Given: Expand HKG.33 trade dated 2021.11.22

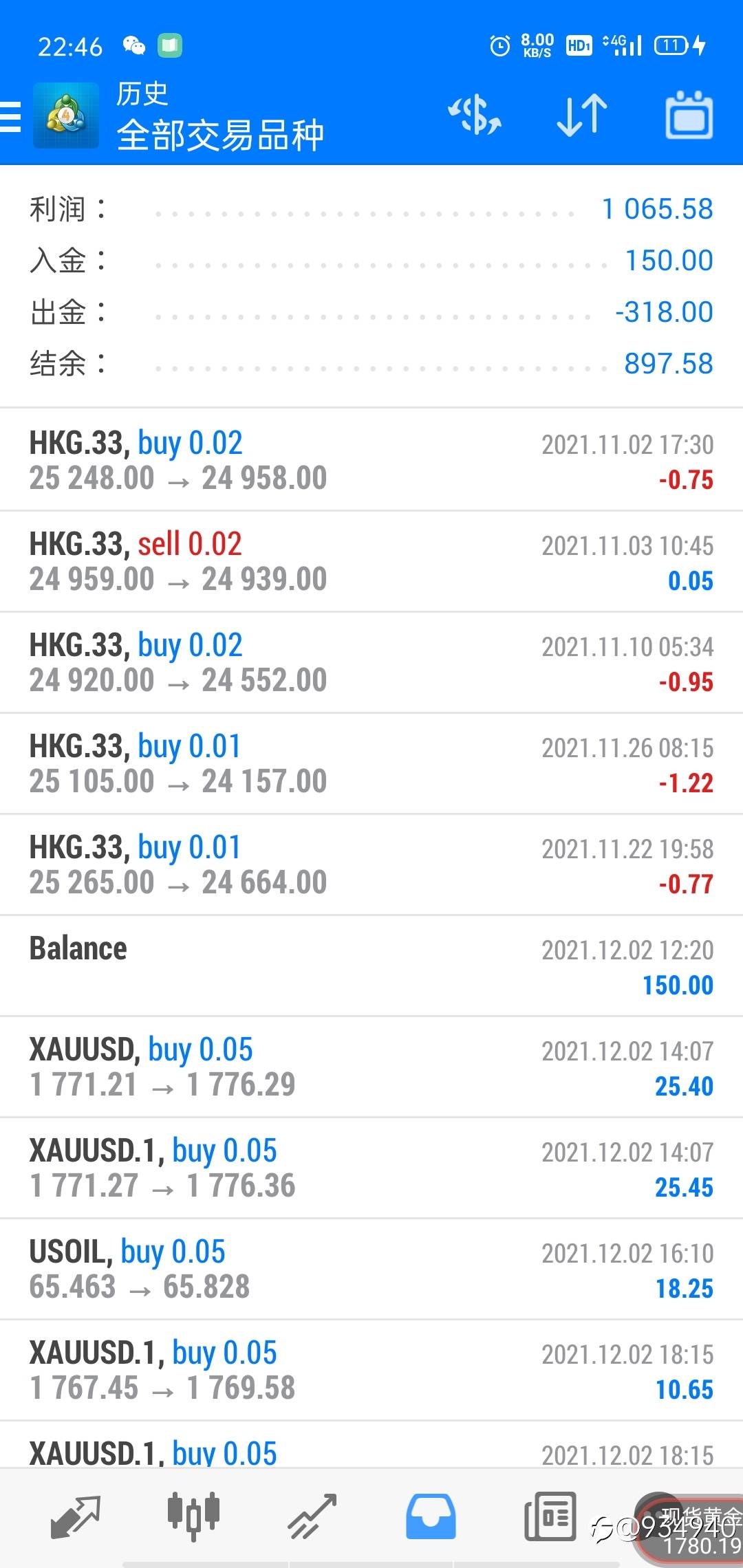Looking at the screenshot, I should coord(371,865).
